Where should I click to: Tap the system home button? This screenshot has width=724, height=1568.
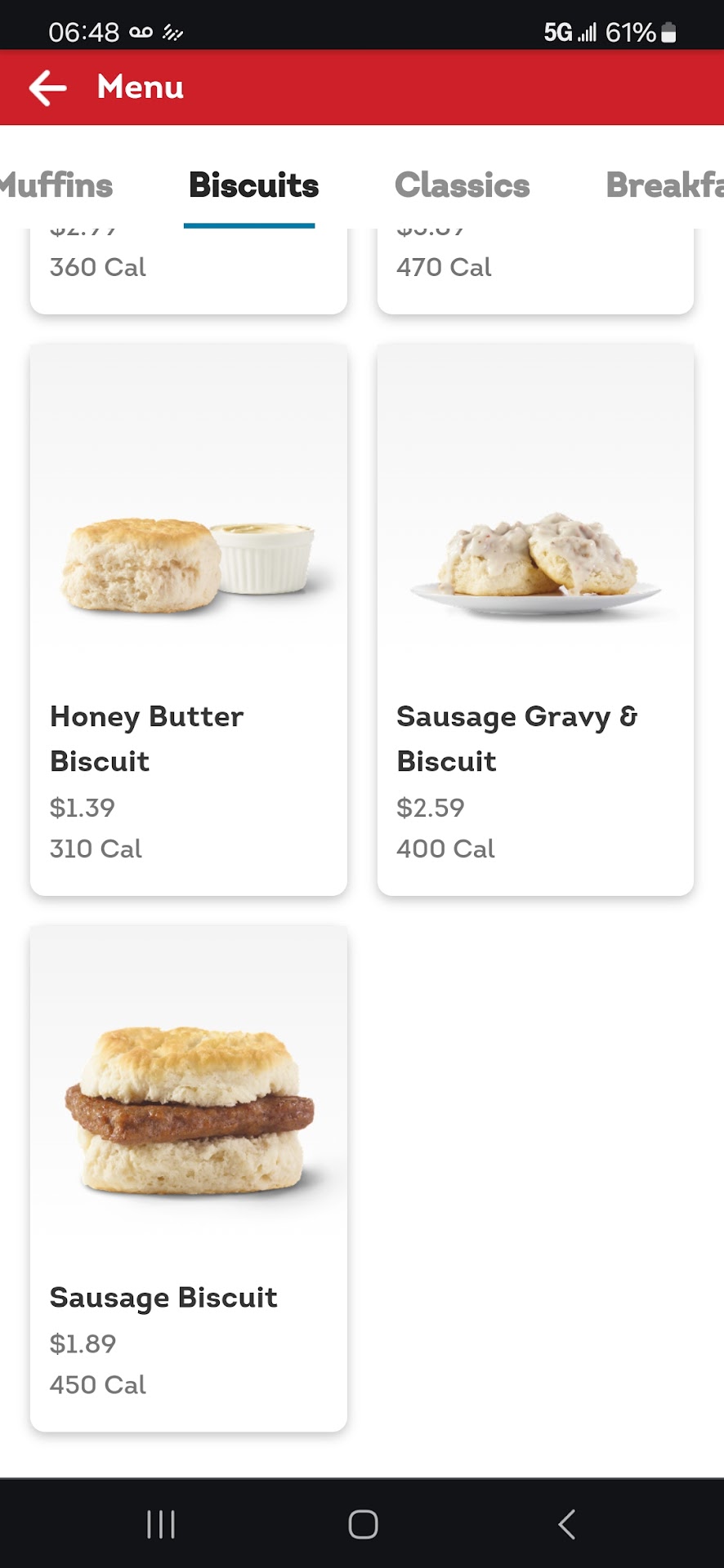click(363, 1524)
